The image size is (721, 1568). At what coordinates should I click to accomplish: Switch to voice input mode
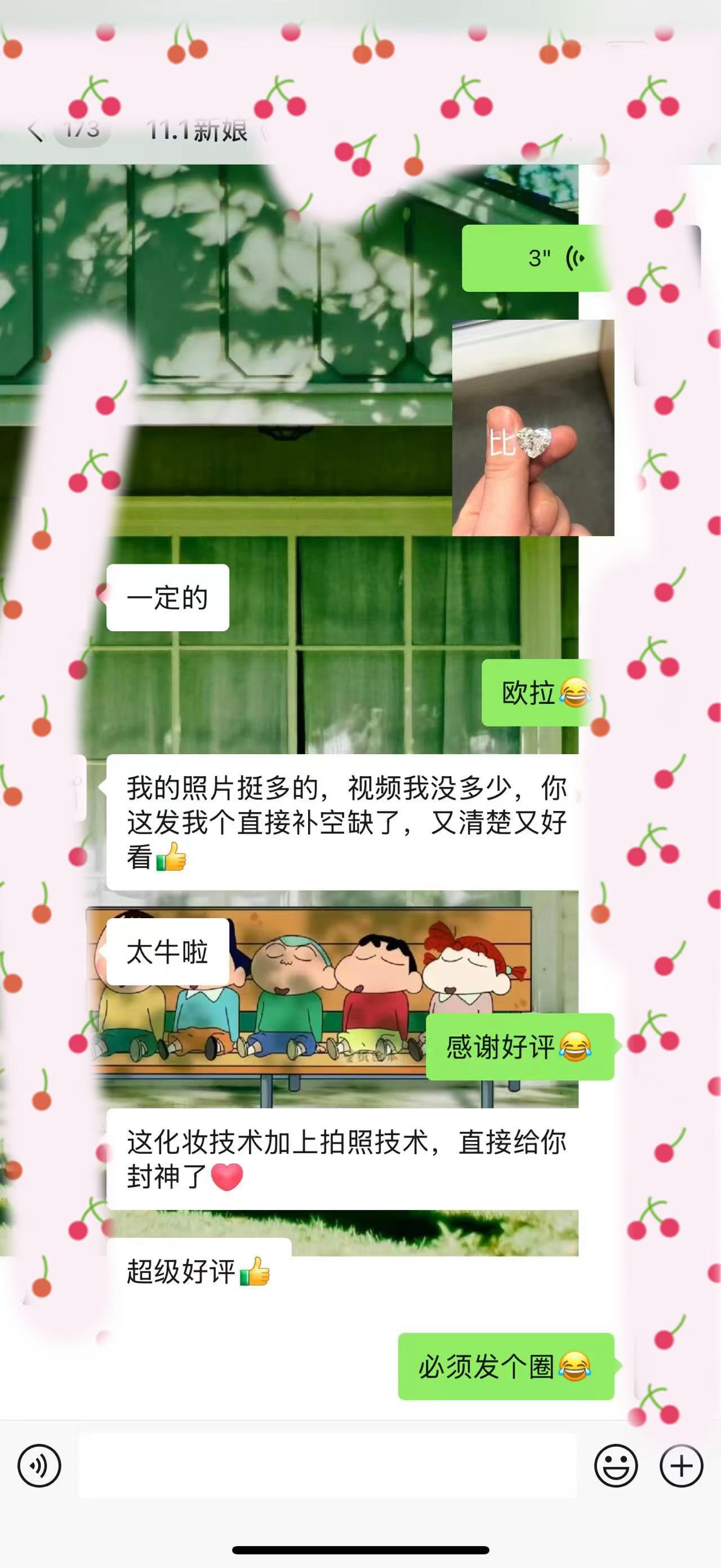39,1466
